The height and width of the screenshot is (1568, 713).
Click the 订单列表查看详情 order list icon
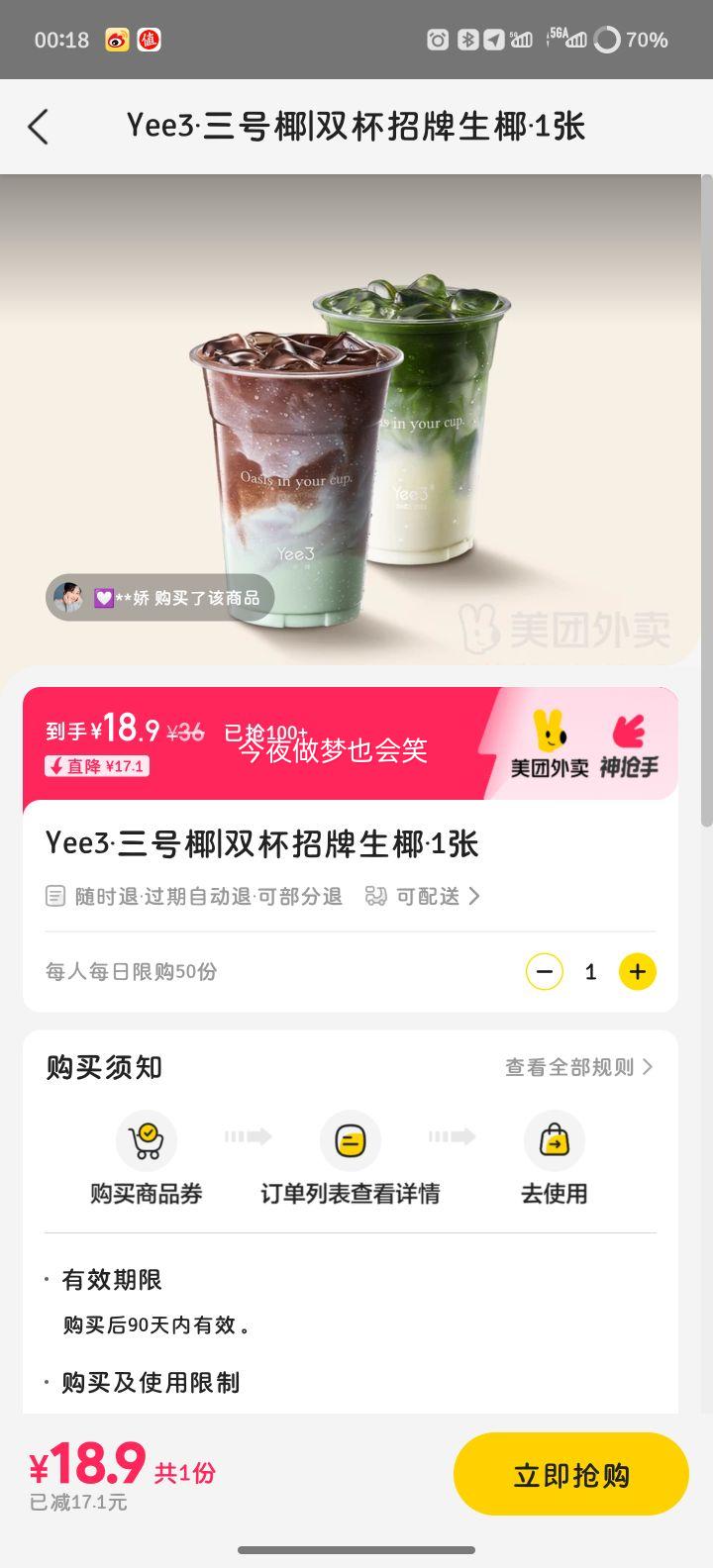[351, 1140]
